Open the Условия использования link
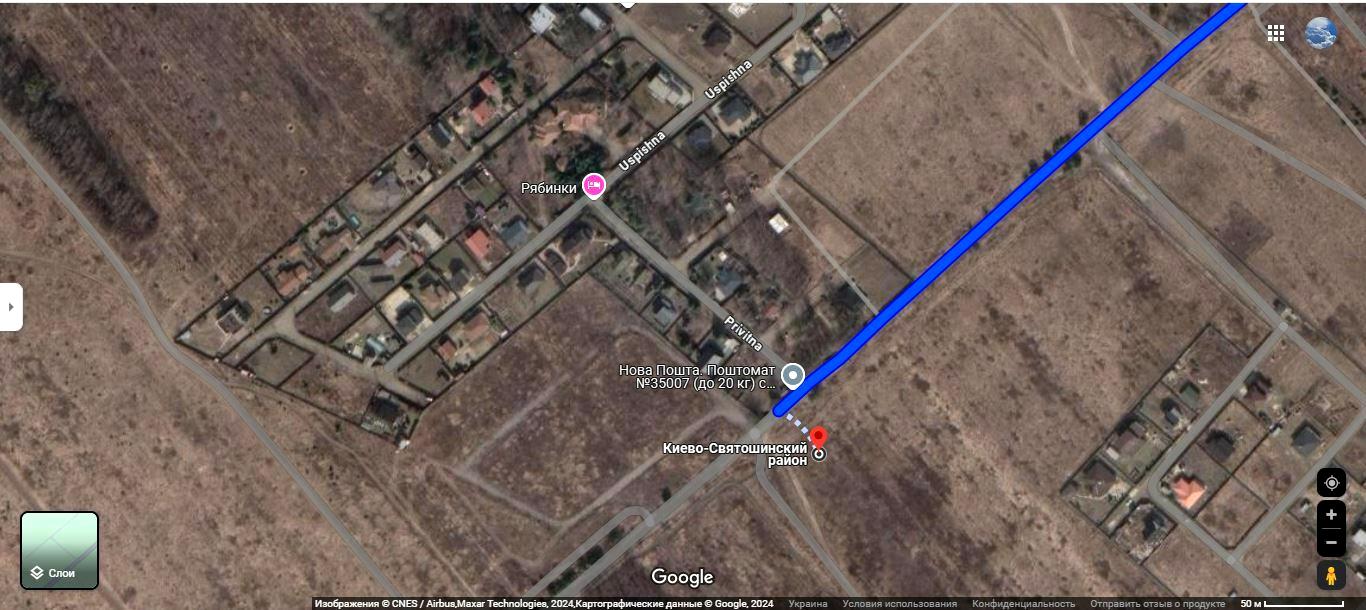Screen dimensions: 1366x610 point(899,604)
